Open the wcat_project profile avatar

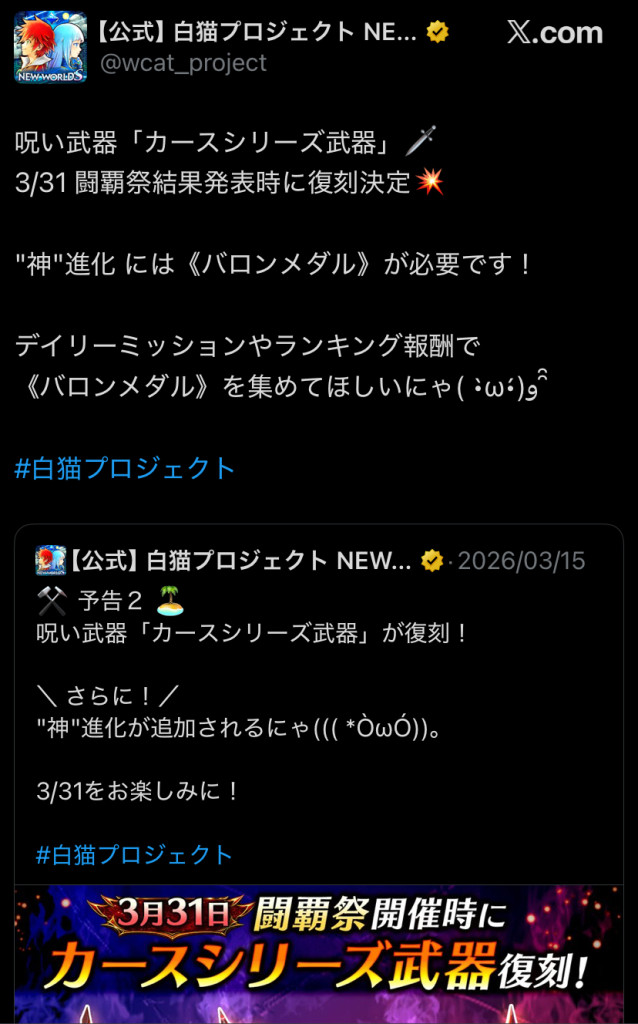[49, 48]
